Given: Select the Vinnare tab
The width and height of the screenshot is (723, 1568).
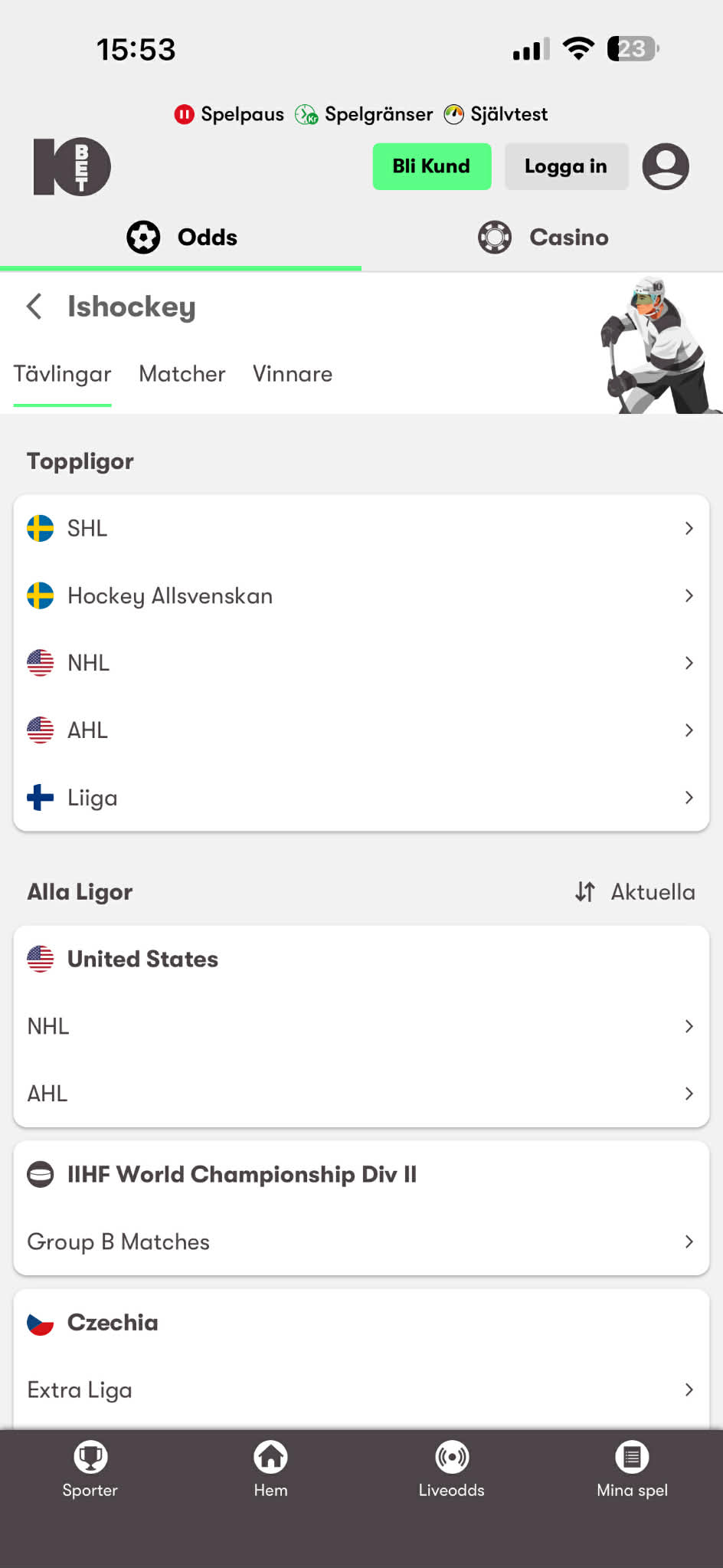Looking at the screenshot, I should (292, 374).
